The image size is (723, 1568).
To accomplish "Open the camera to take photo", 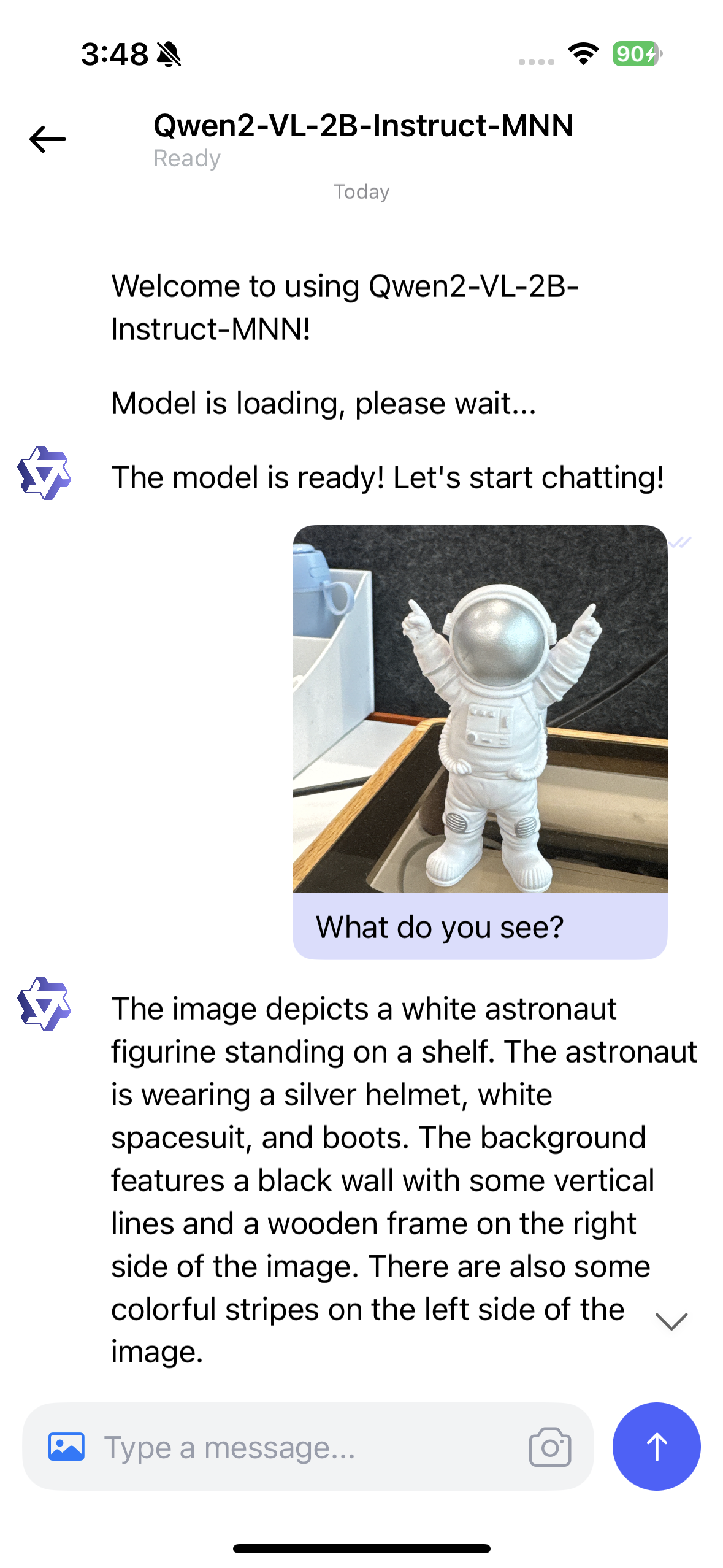I will click(550, 1447).
